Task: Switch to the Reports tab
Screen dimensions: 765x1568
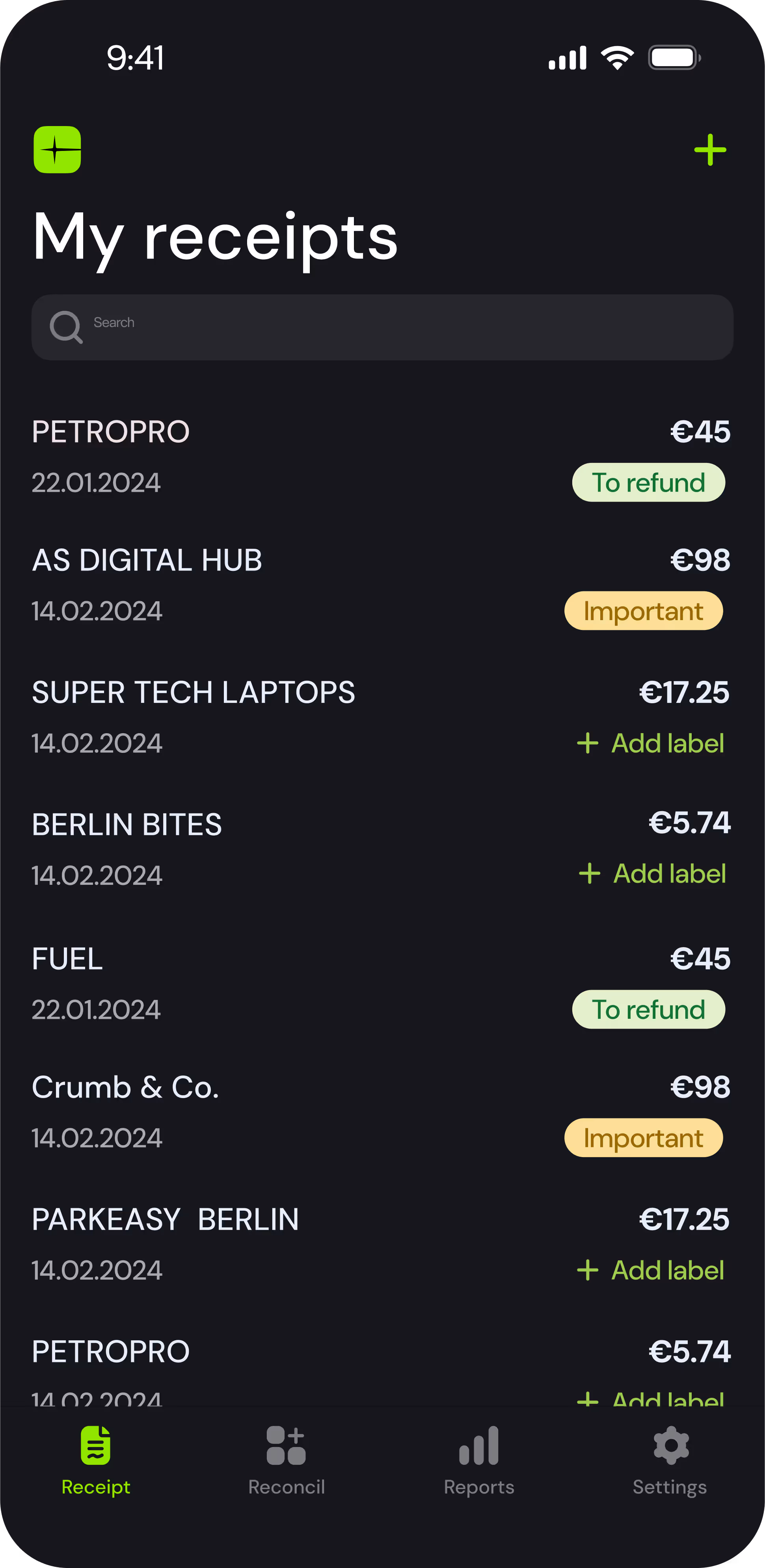Action: pos(479,1461)
